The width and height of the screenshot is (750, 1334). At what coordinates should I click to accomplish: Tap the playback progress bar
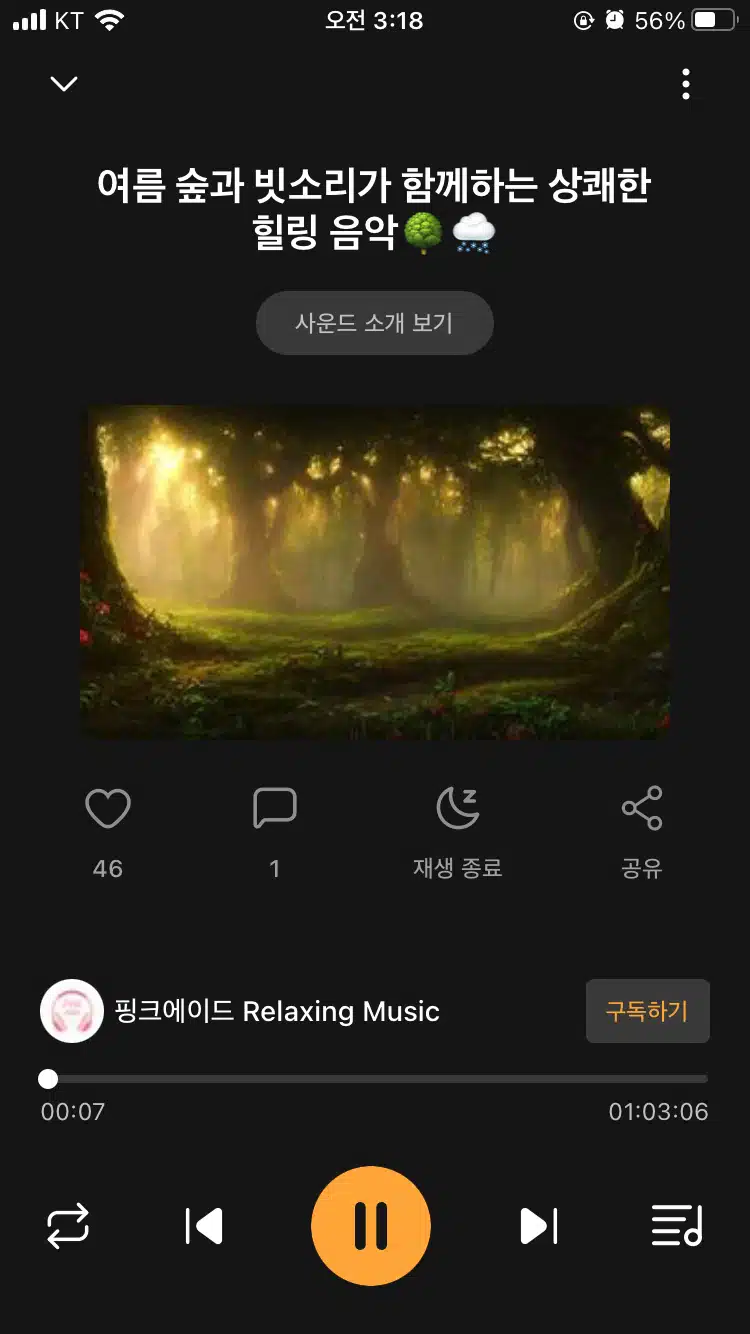point(377,1079)
